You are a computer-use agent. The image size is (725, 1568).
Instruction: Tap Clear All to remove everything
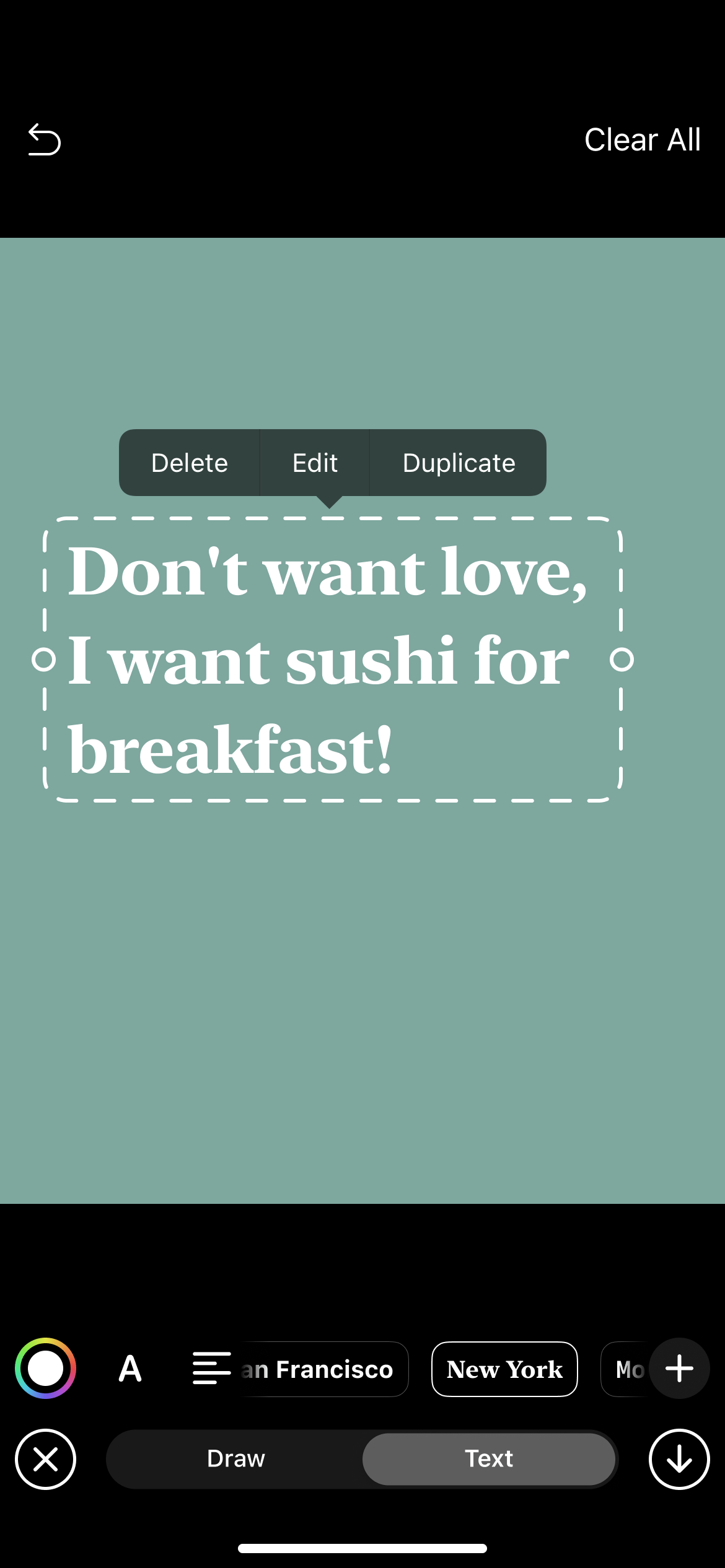pyautogui.click(x=642, y=140)
